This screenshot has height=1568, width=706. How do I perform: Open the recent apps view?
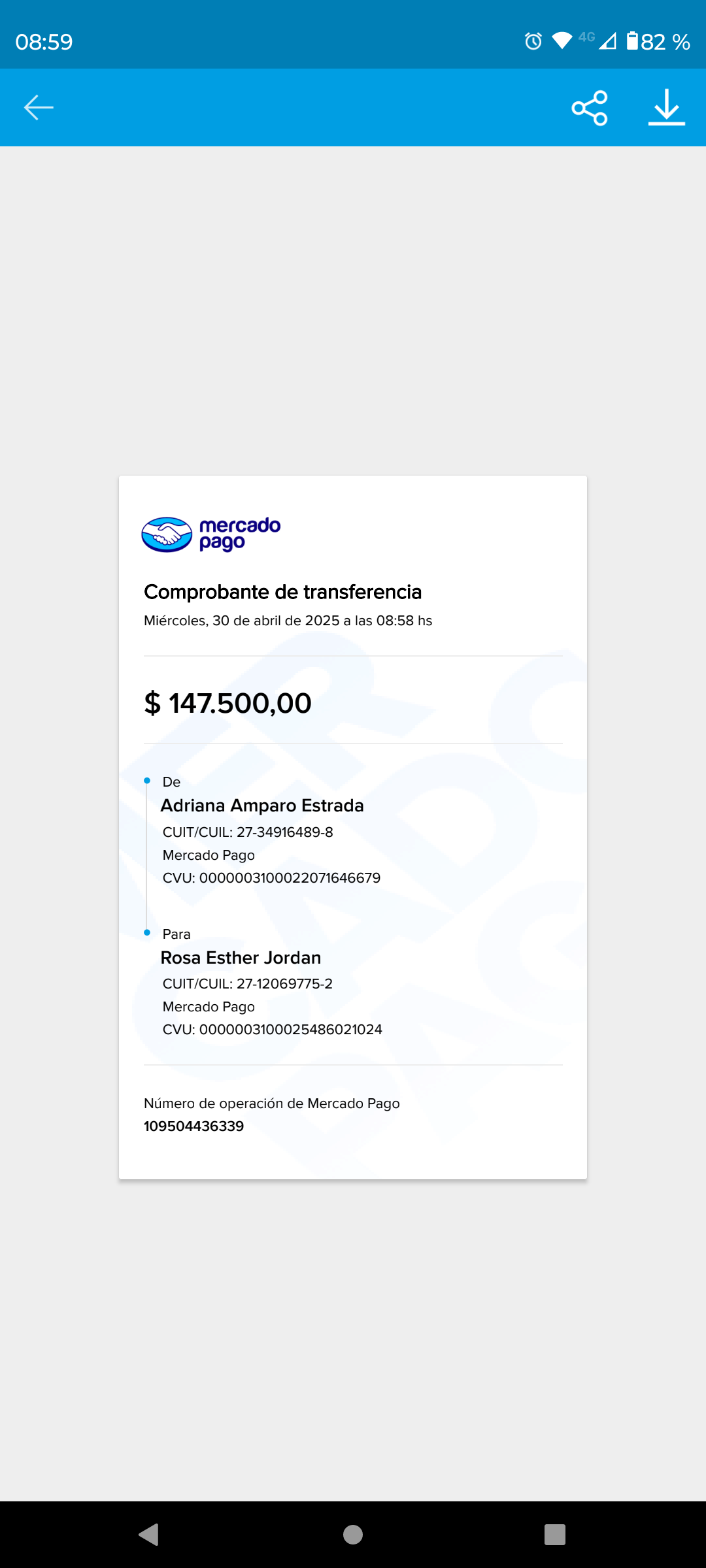click(555, 1534)
